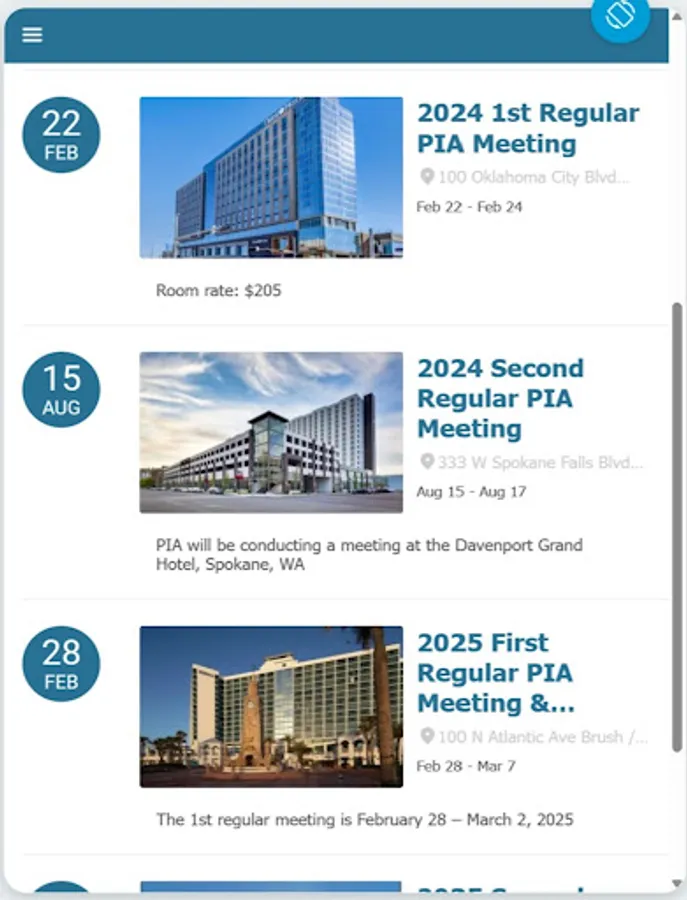Open the 2024 1st Regular PIA Meeting
The width and height of the screenshot is (687, 900).
[527, 128]
